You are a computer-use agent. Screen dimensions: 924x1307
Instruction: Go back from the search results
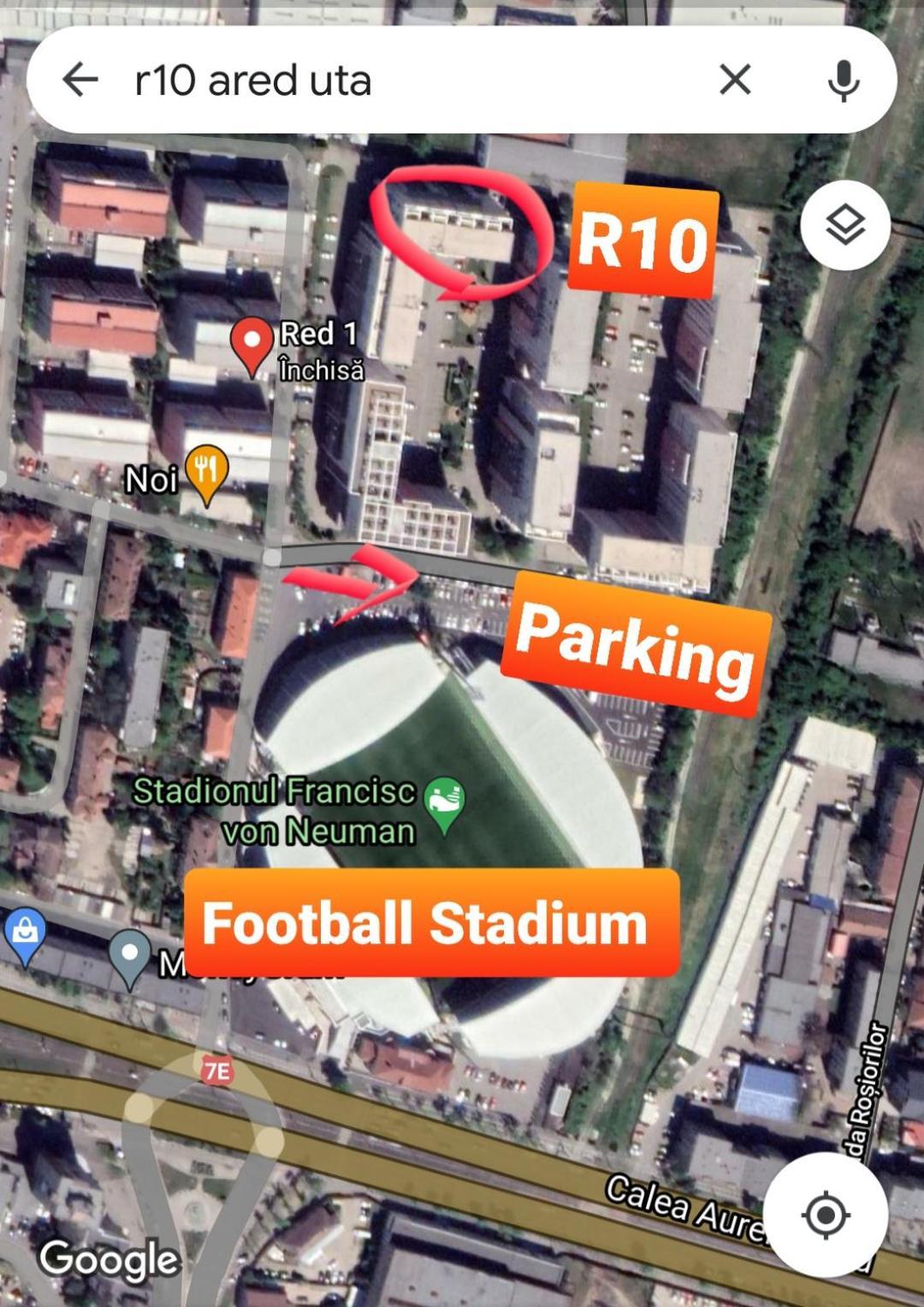pyautogui.click(x=80, y=80)
